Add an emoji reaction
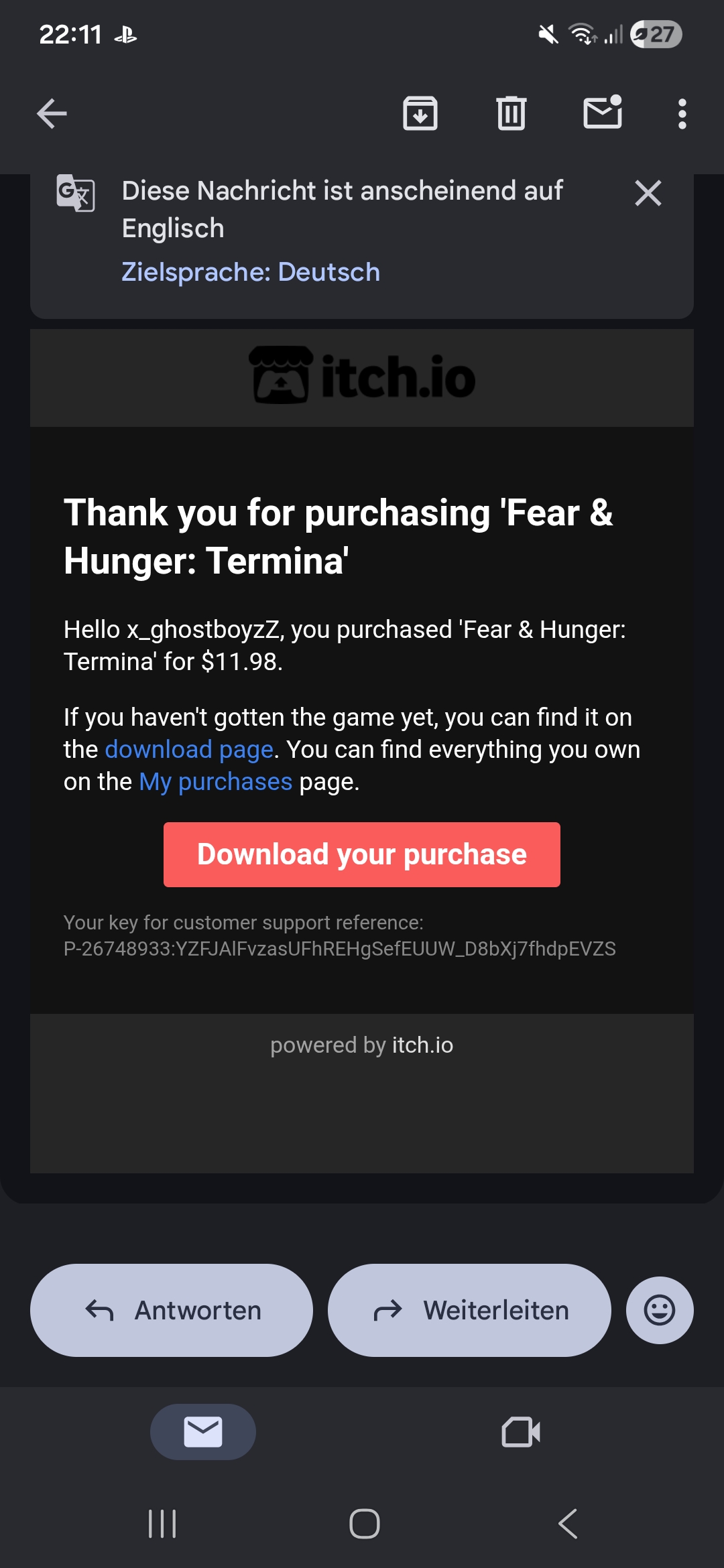Viewport: 724px width, 1568px height. [x=660, y=1310]
